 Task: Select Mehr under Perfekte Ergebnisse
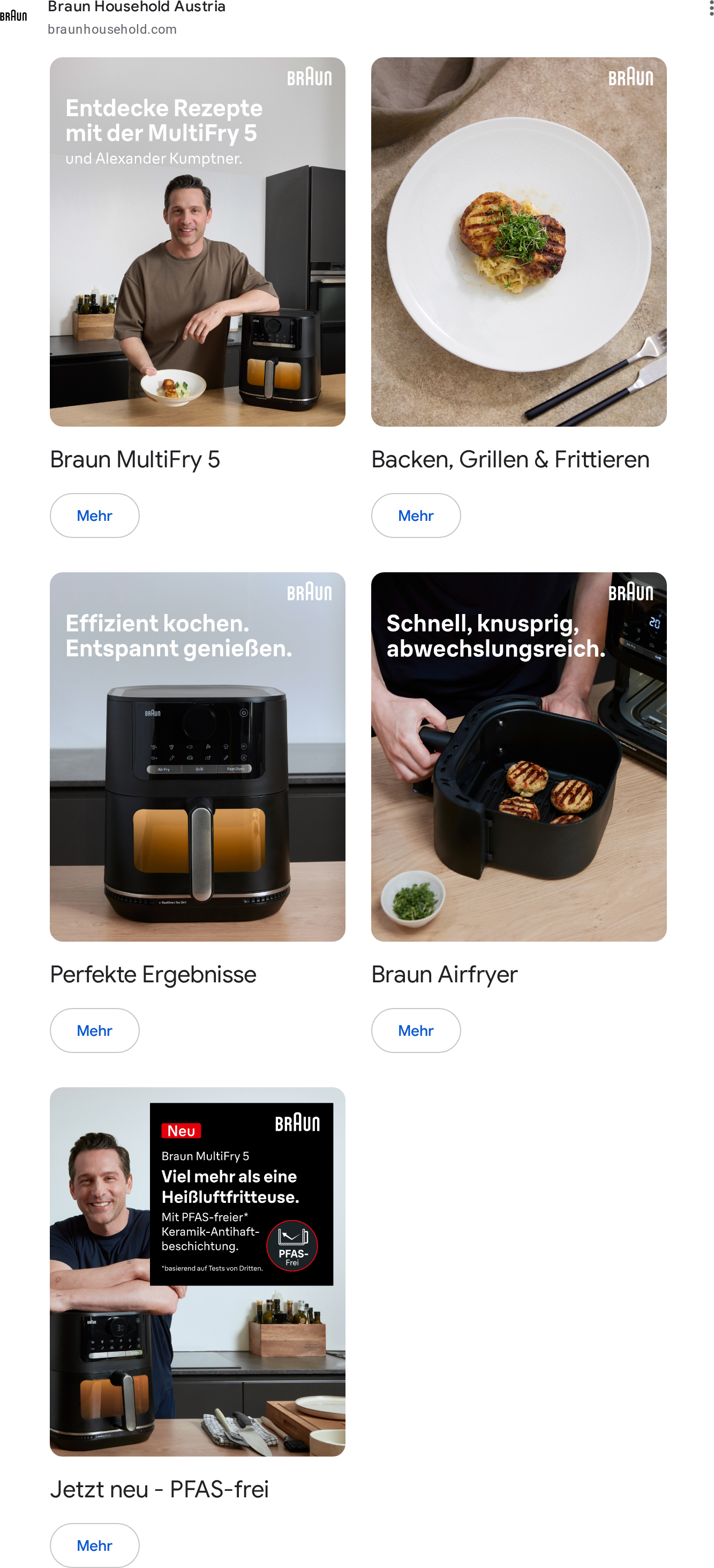[x=94, y=1031]
